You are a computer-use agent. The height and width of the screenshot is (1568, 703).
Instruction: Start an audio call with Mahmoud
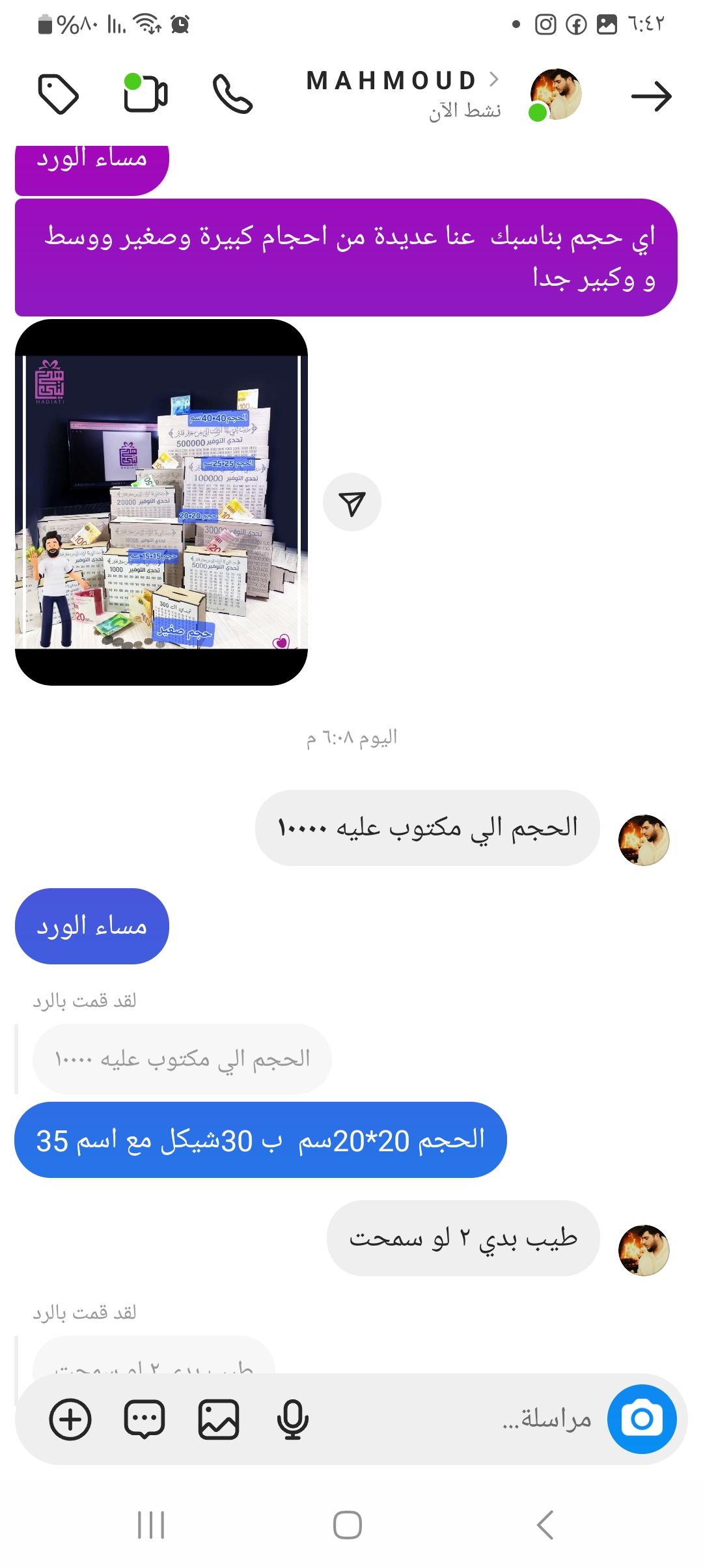pyautogui.click(x=232, y=94)
